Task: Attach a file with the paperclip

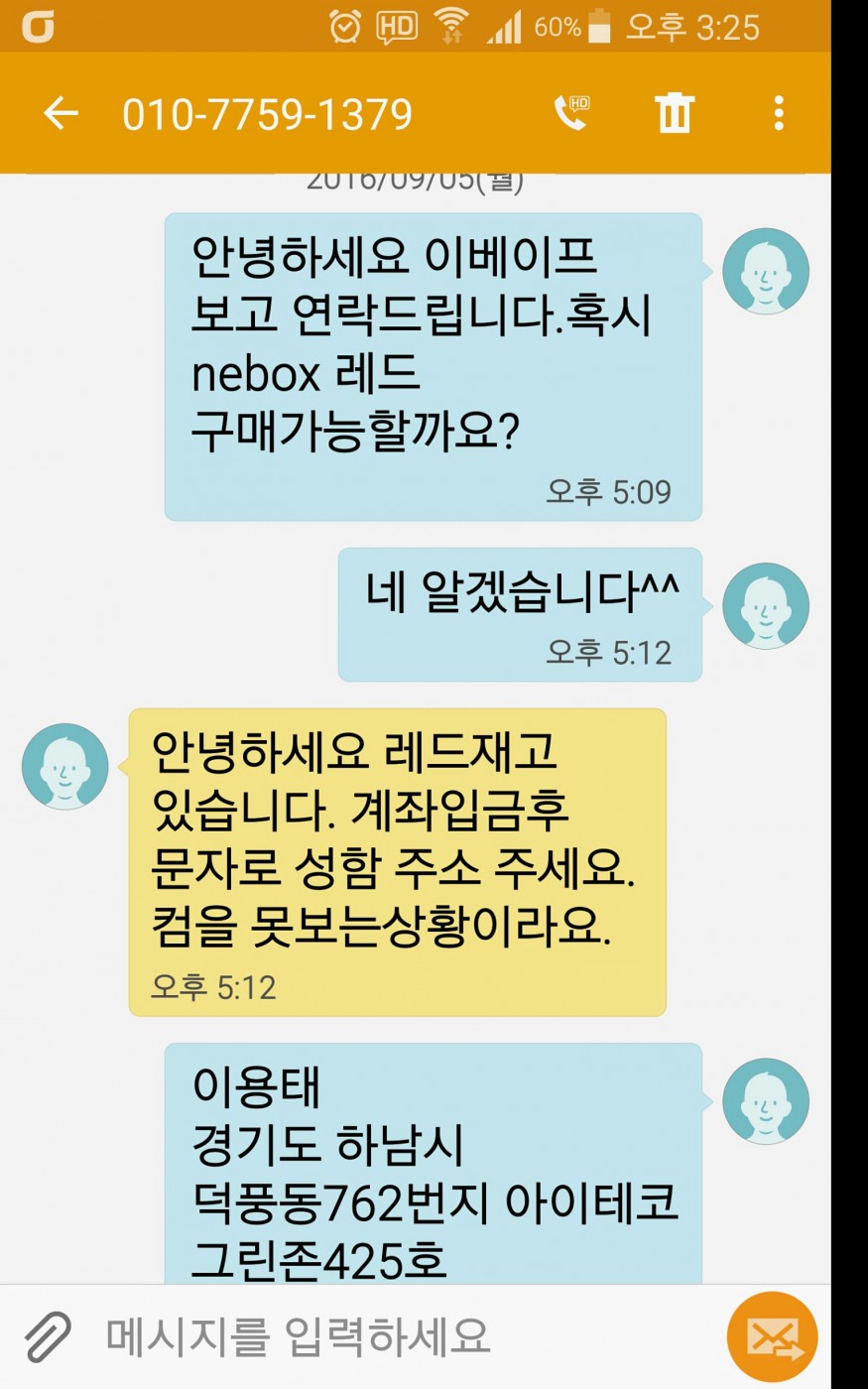Action: pos(47,1336)
